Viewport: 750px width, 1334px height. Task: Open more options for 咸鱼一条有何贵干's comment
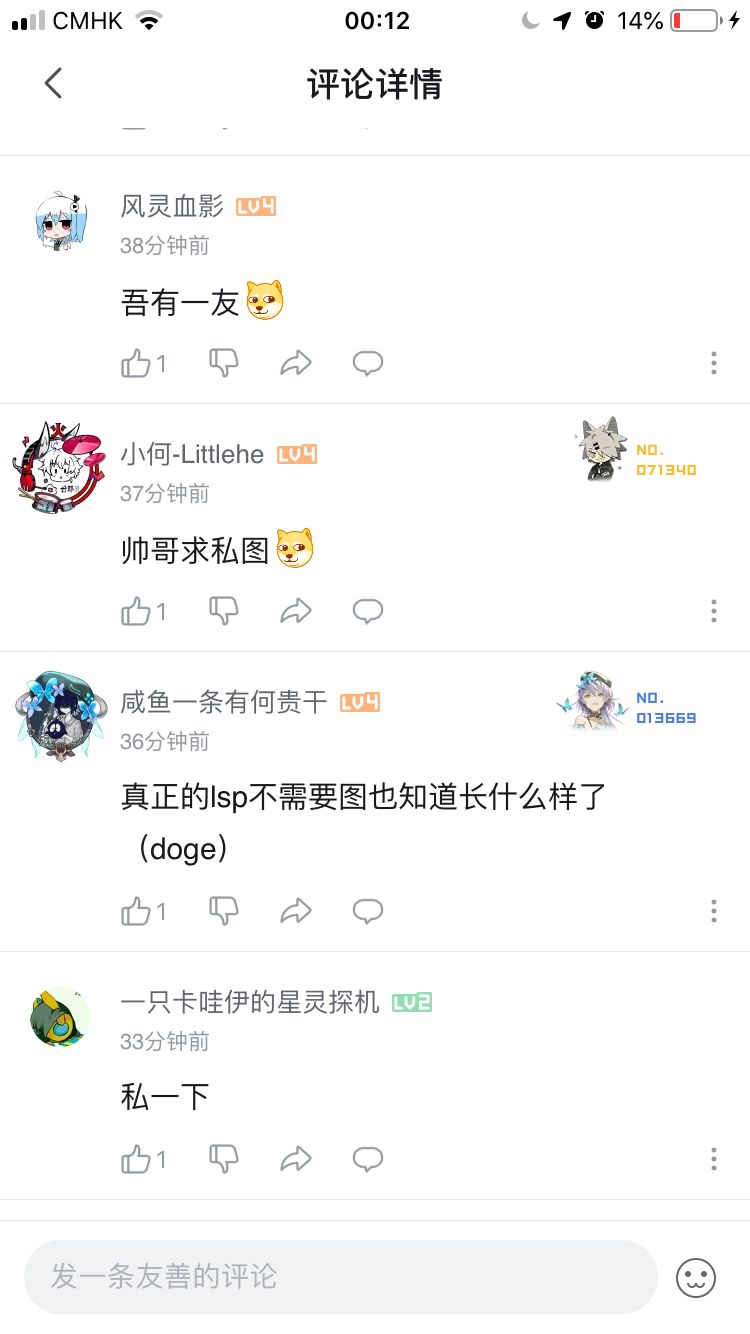pyautogui.click(x=713, y=911)
